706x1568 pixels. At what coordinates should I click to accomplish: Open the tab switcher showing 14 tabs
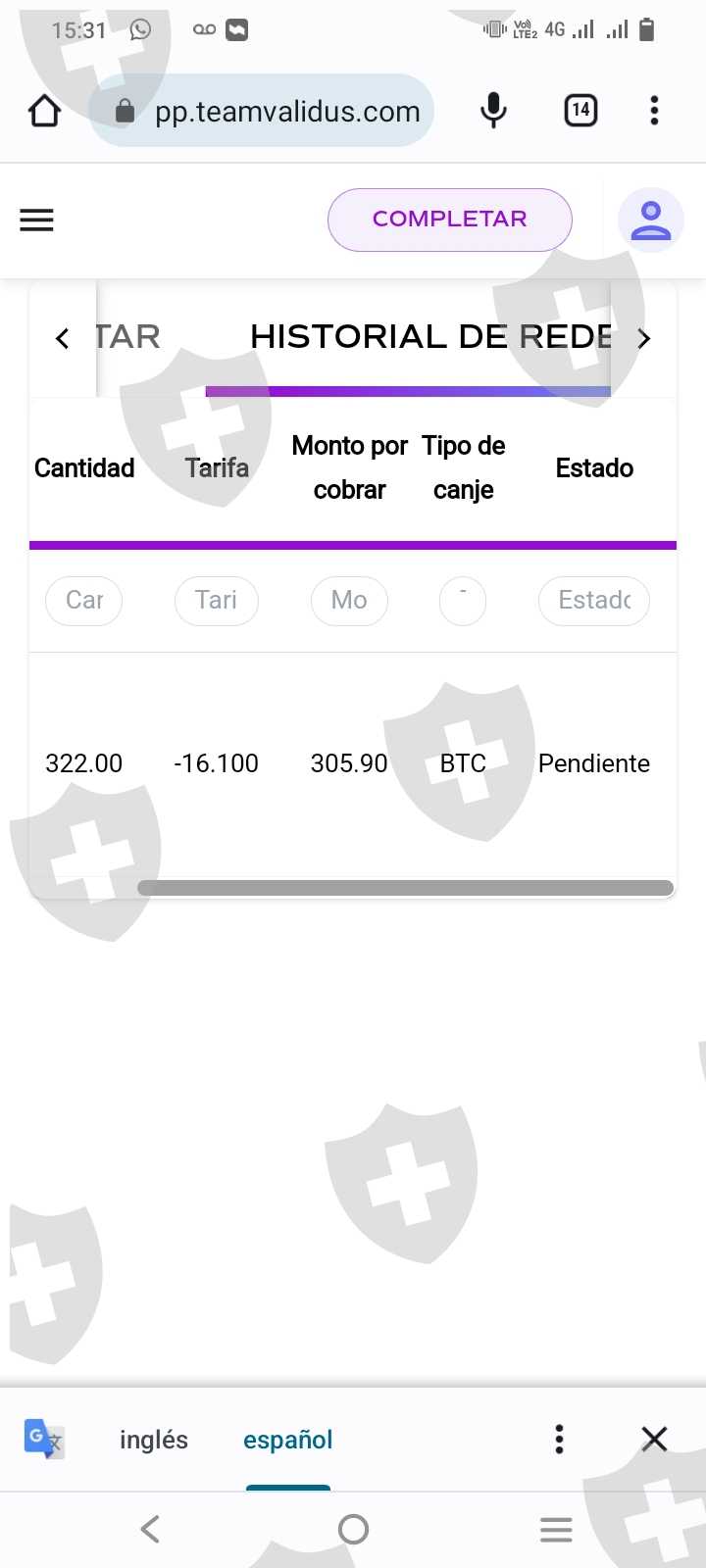580,111
